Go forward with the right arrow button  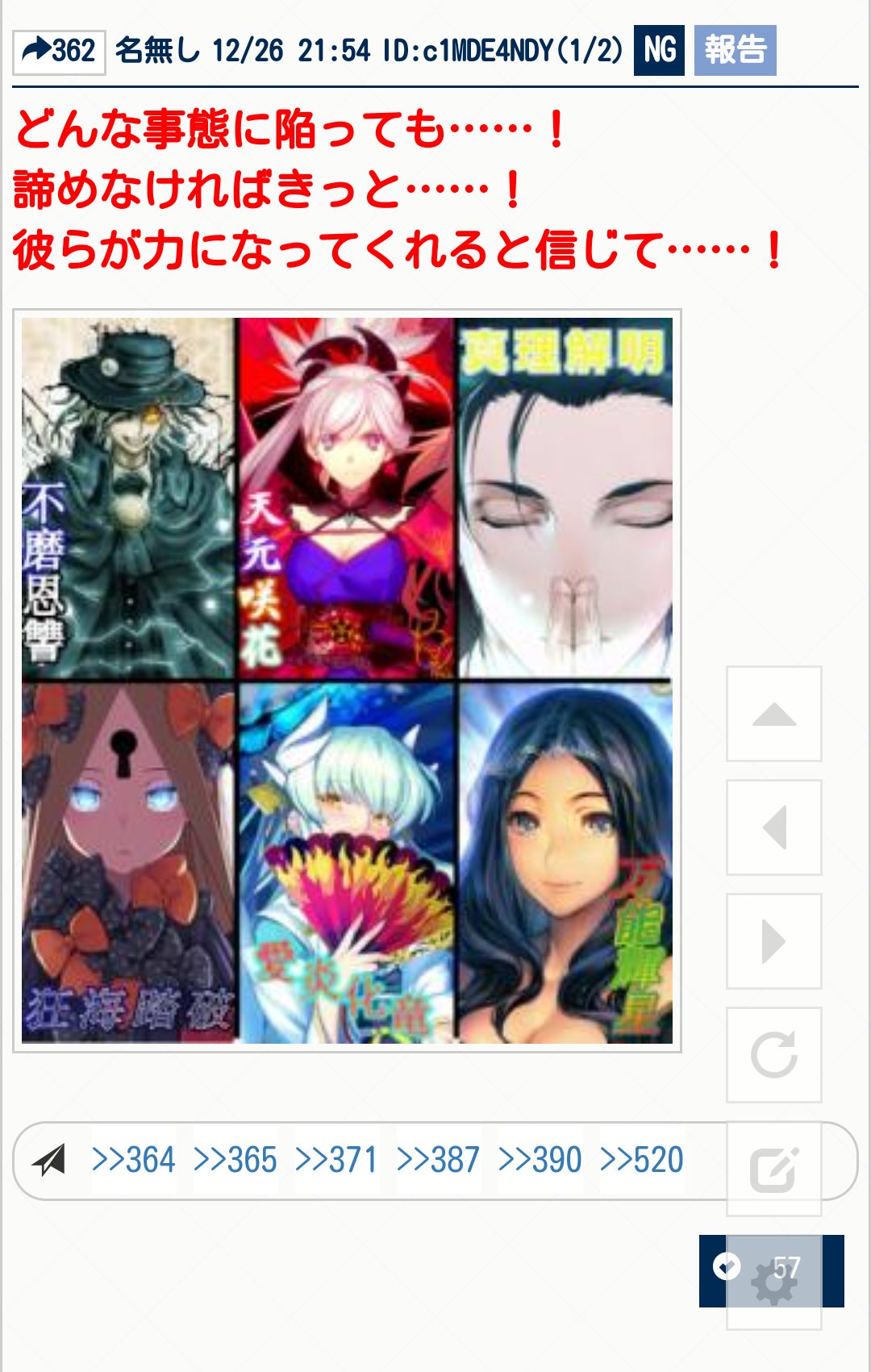tap(773, 941)
